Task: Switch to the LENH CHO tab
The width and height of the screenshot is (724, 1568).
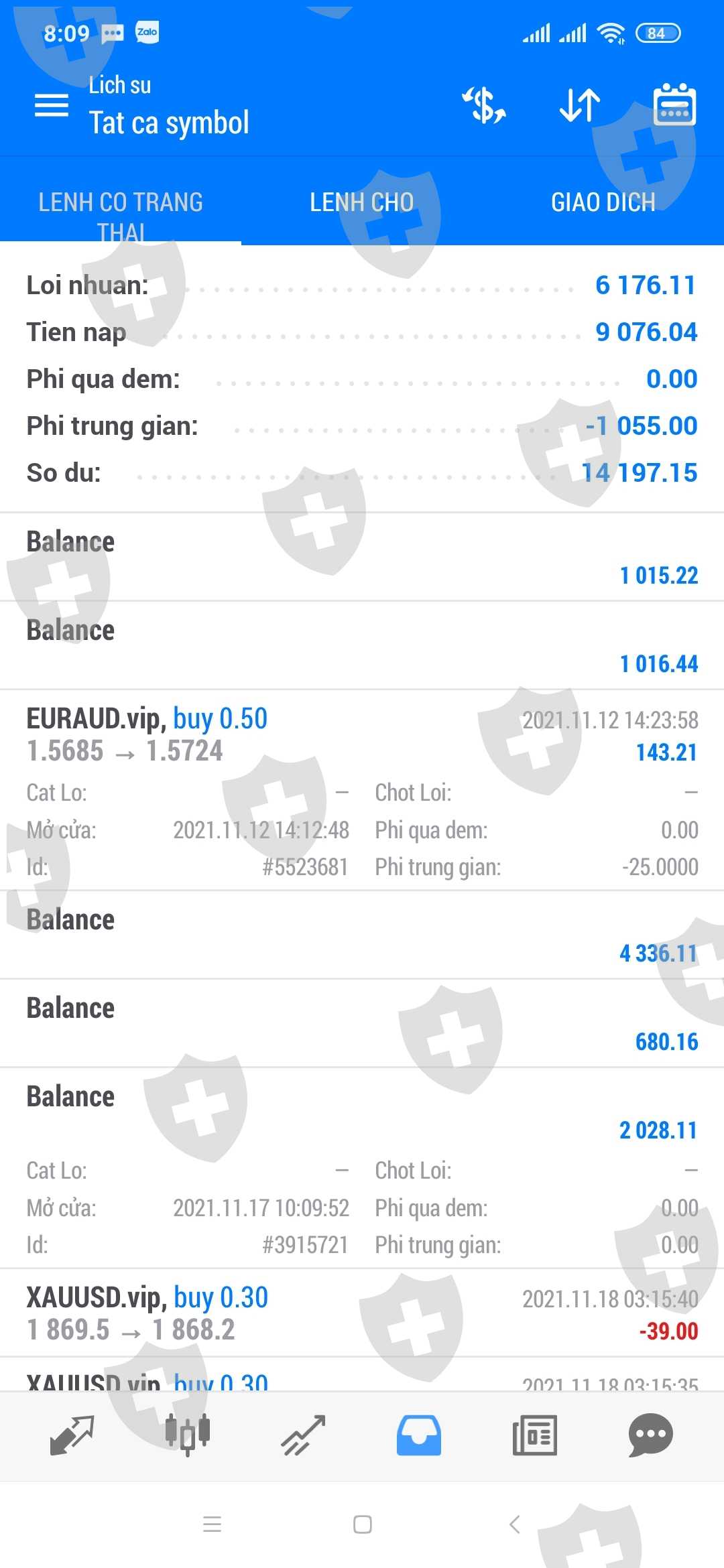Action: [362, 202]
